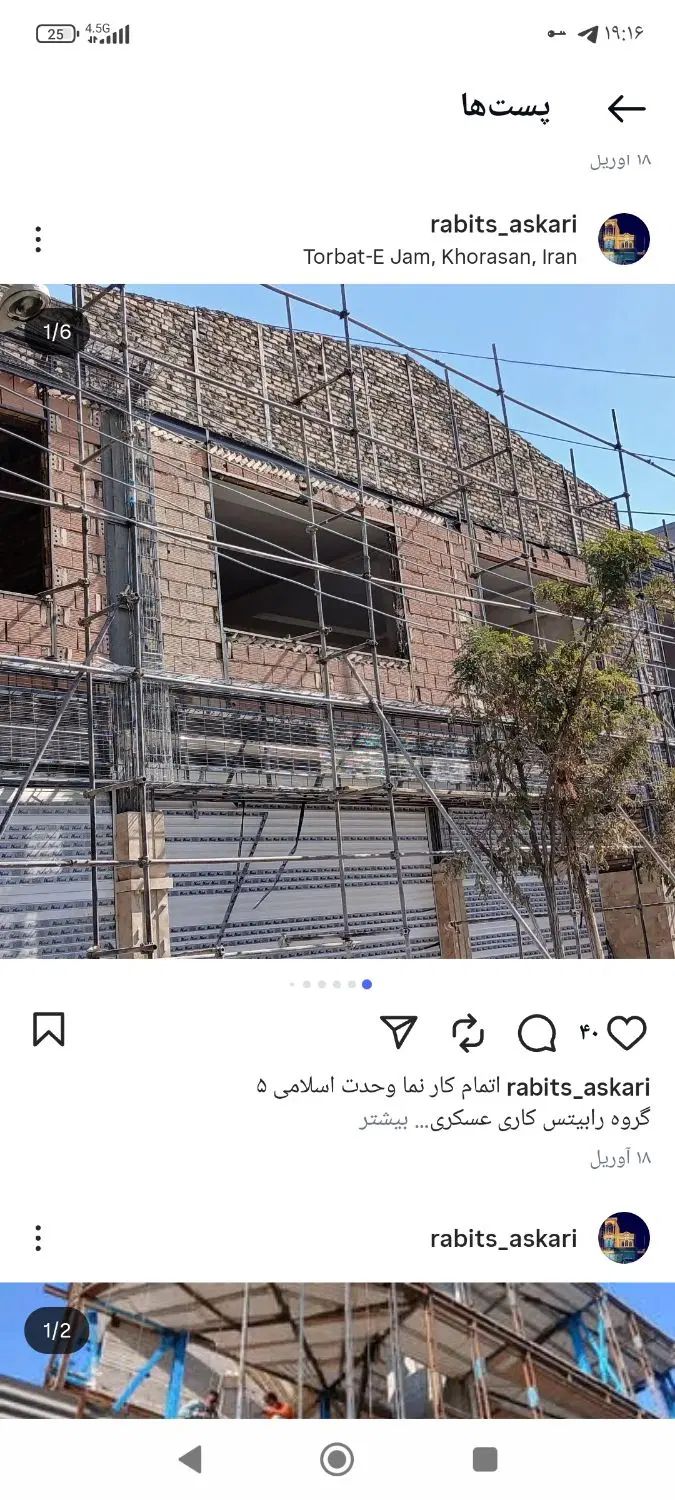Share the facade post via send icon
Viewport: 675px width, 1500px height.
click(398, 1032)
